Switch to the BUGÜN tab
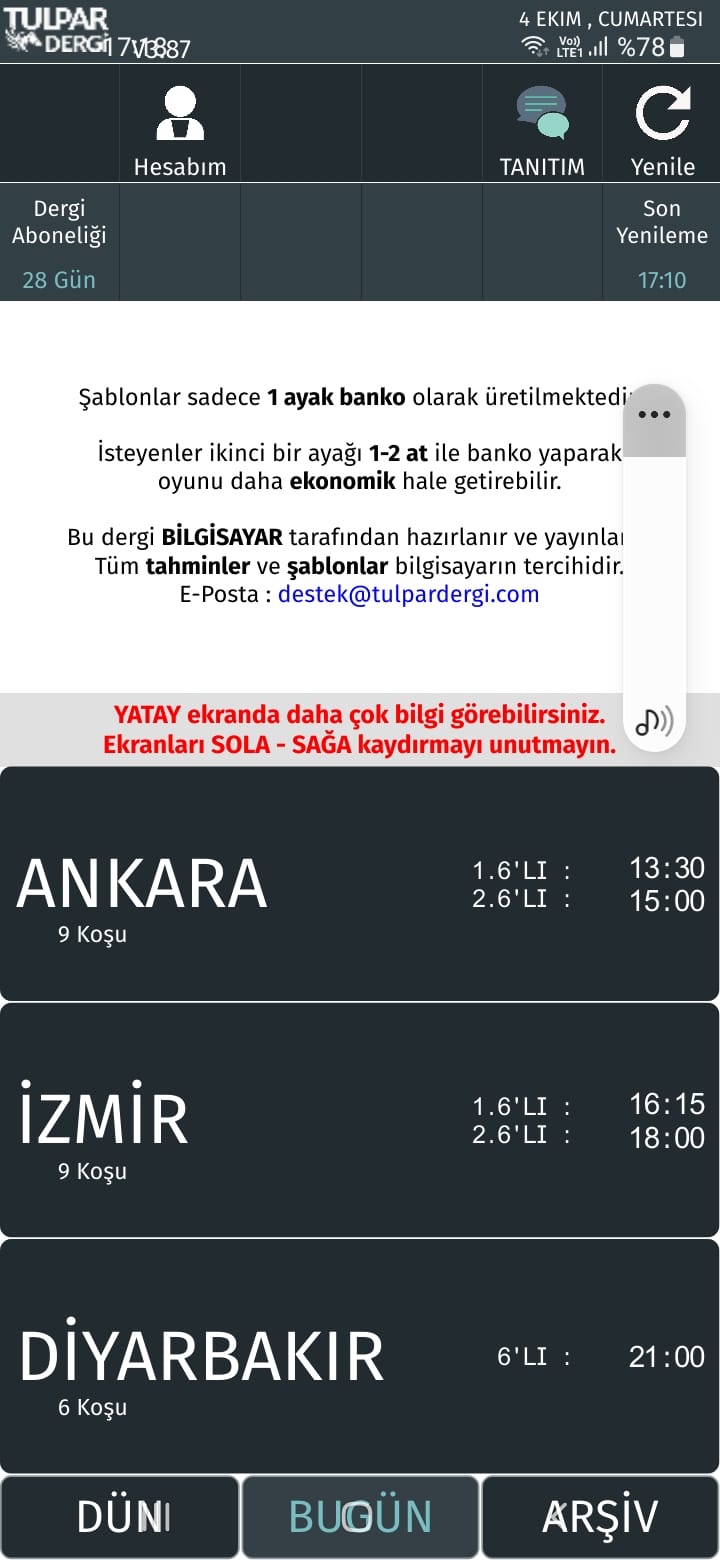 coord(360,1516)
